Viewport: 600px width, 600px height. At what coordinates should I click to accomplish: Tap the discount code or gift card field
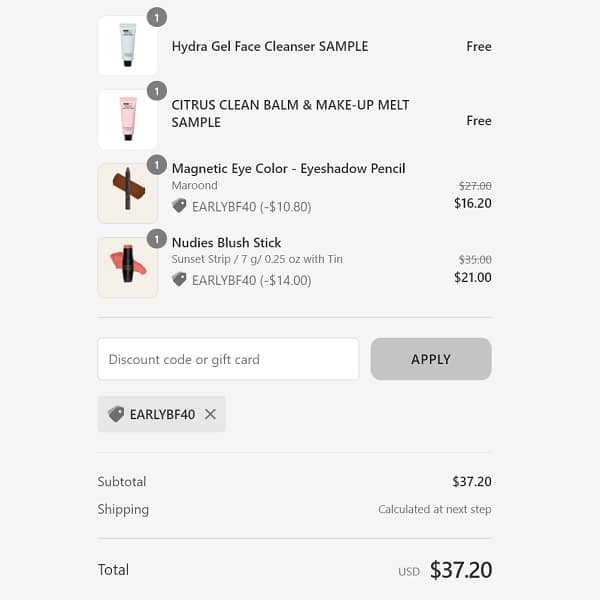pos(228,359)
